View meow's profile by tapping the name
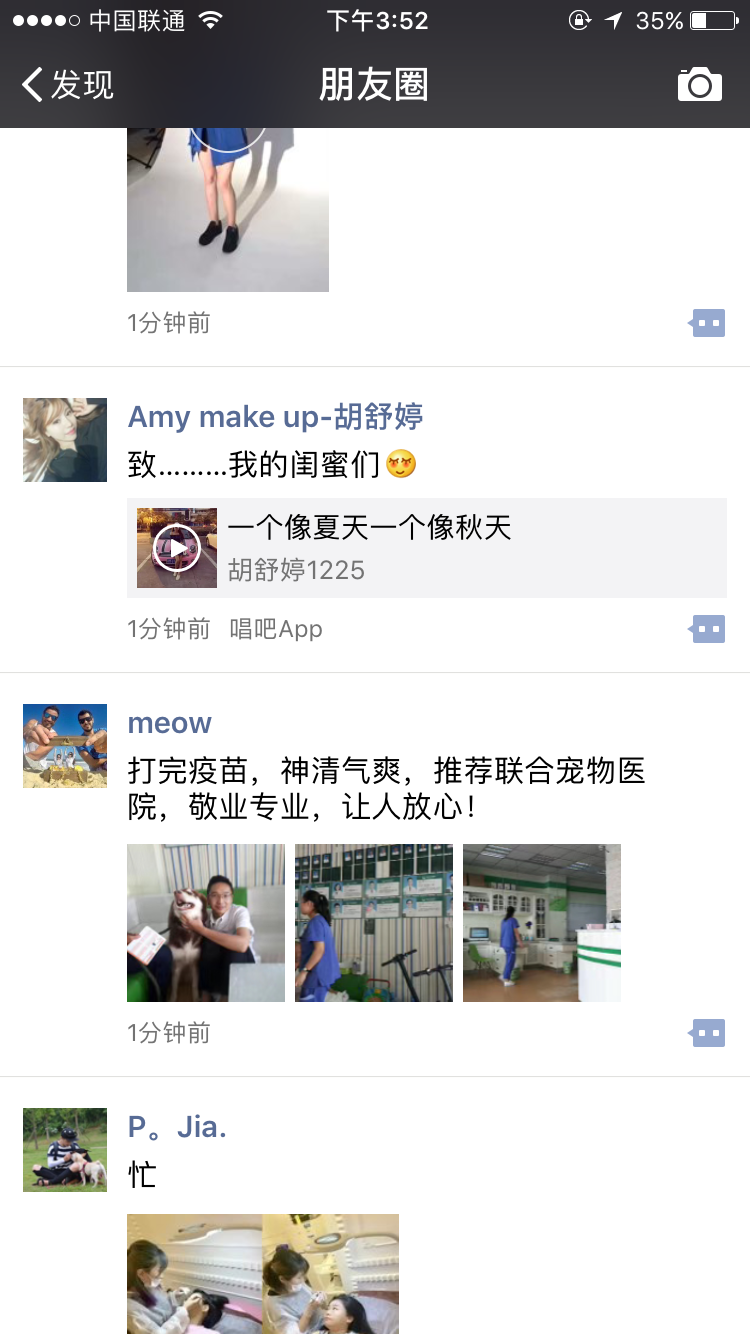Viewport: 750px width, 1334px height. pos(170,722)
